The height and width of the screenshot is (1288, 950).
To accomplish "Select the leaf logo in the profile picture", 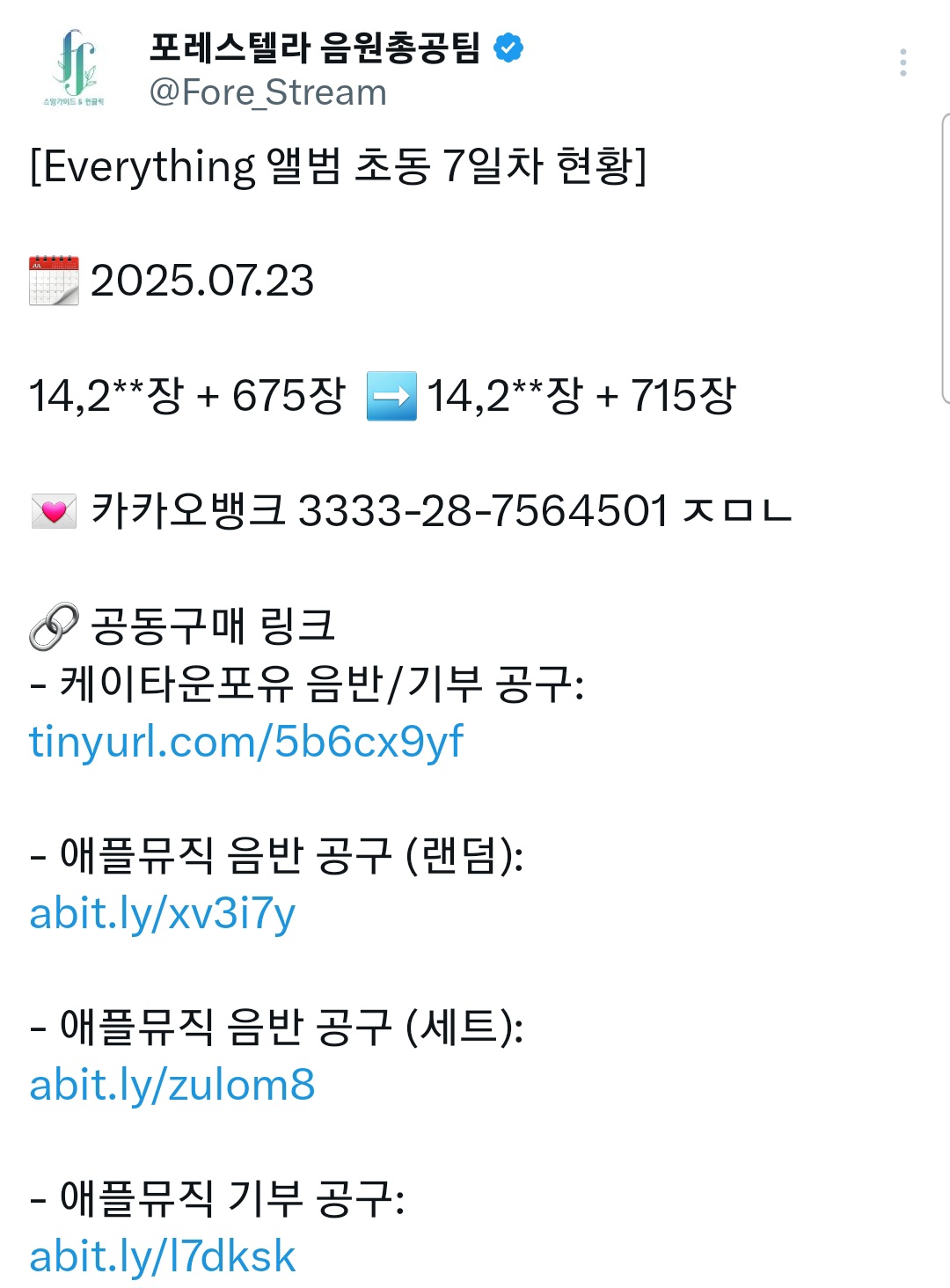I will (79, 62).
